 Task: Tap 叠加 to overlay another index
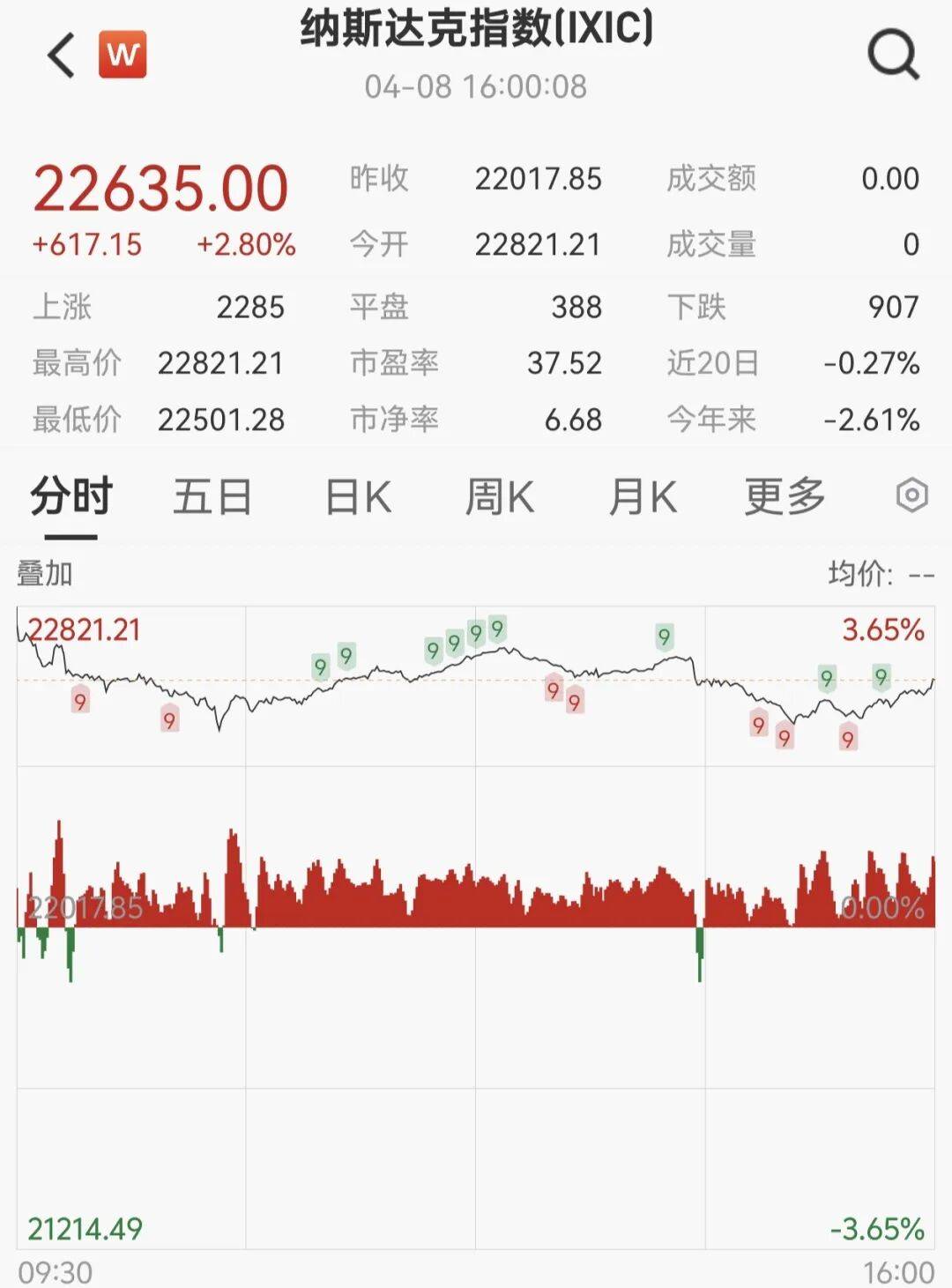pos(45,574)
